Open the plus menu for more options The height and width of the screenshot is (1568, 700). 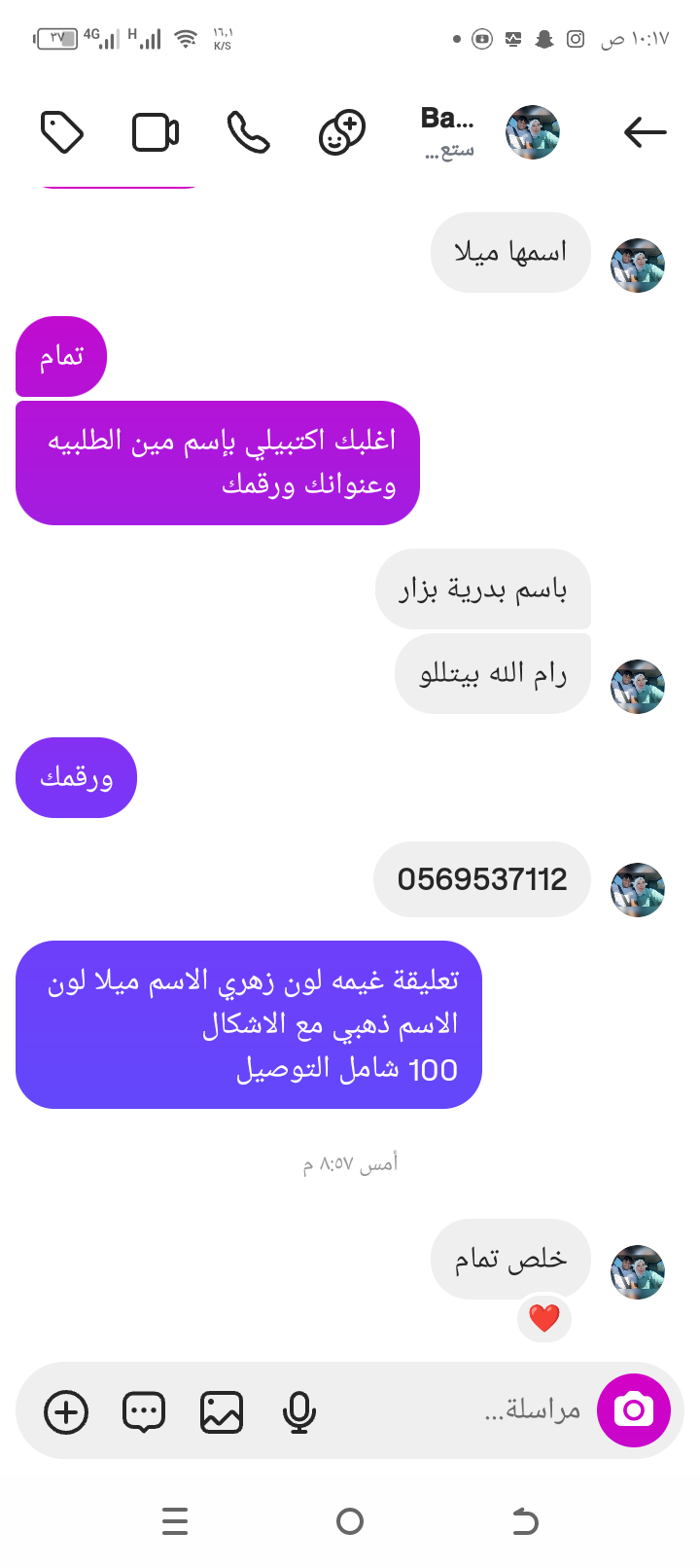(66, 1412)
